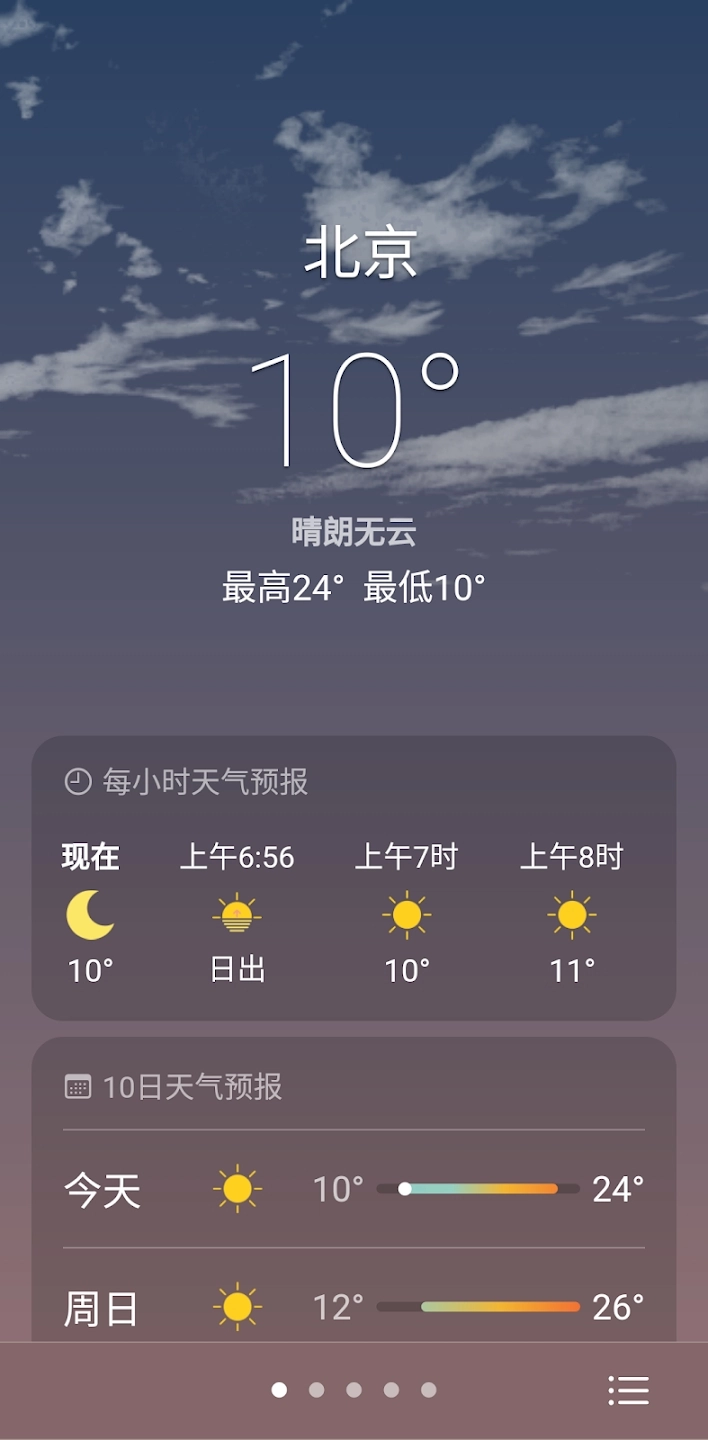
Task: Open the 周日 forecast row
Action: 353,1307
